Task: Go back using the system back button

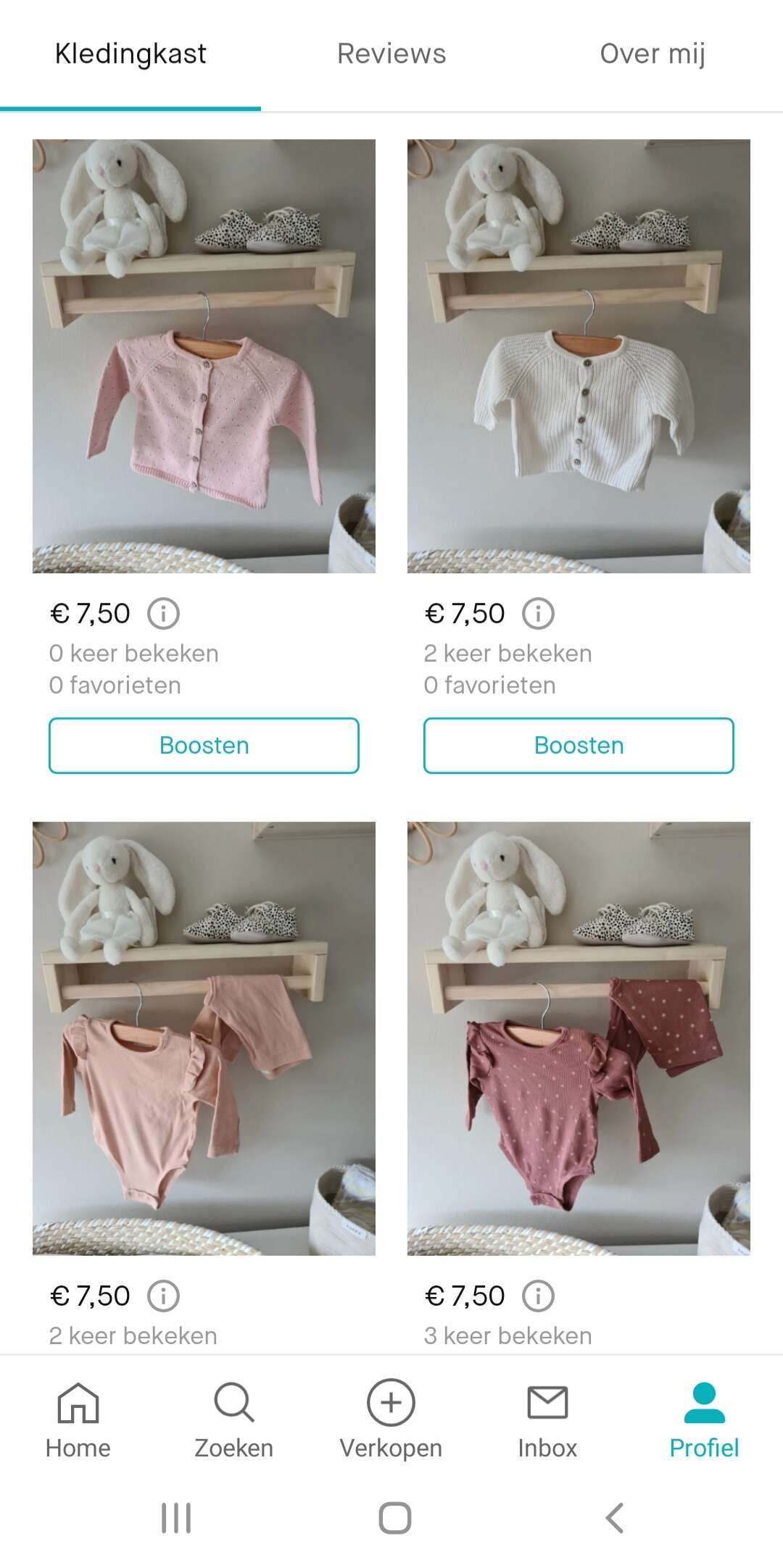Action: point(615,1518)
